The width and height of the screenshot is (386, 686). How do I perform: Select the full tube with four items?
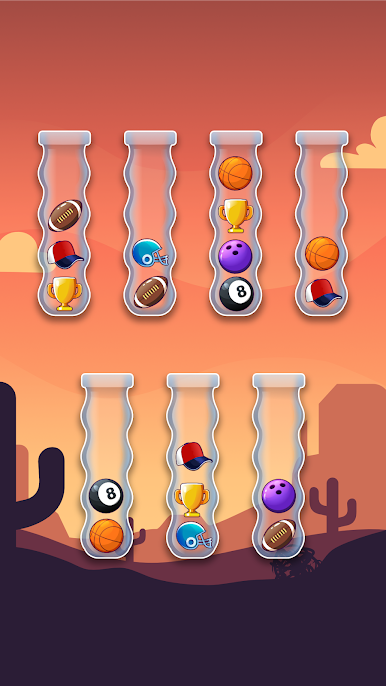coord(236,223)
